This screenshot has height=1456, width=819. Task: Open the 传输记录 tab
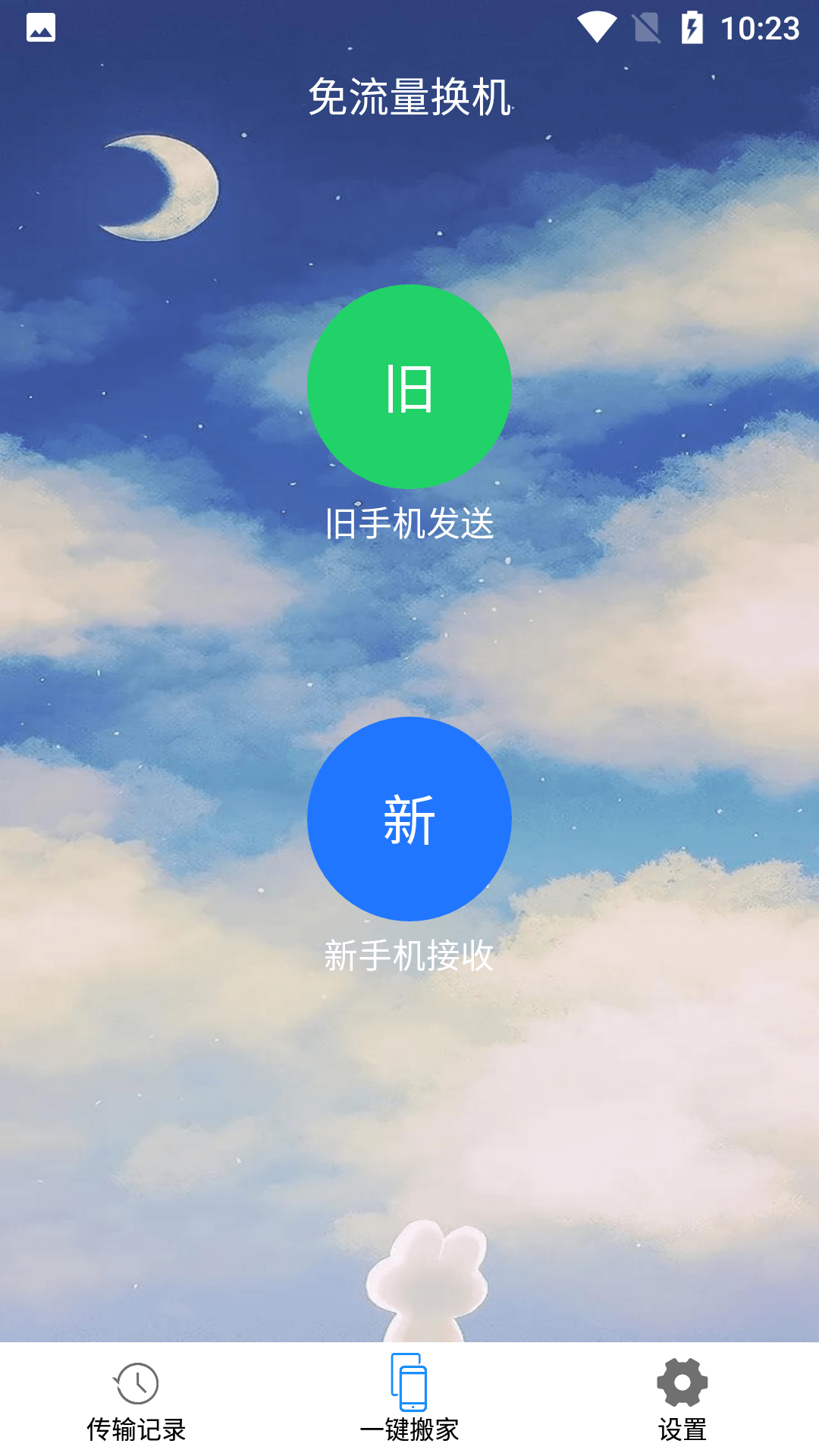[136, 1400]
